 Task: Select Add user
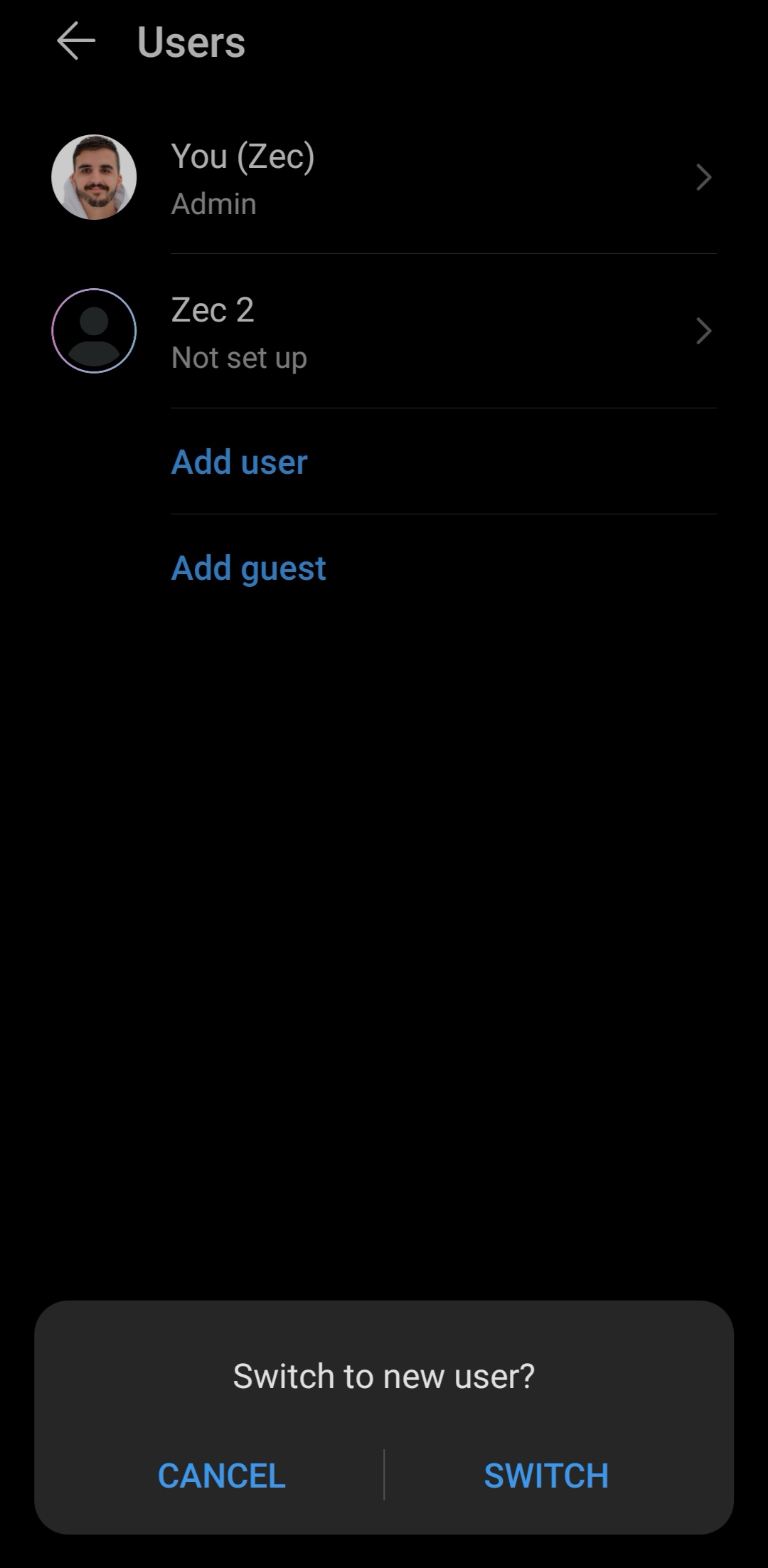click(240, 462)
